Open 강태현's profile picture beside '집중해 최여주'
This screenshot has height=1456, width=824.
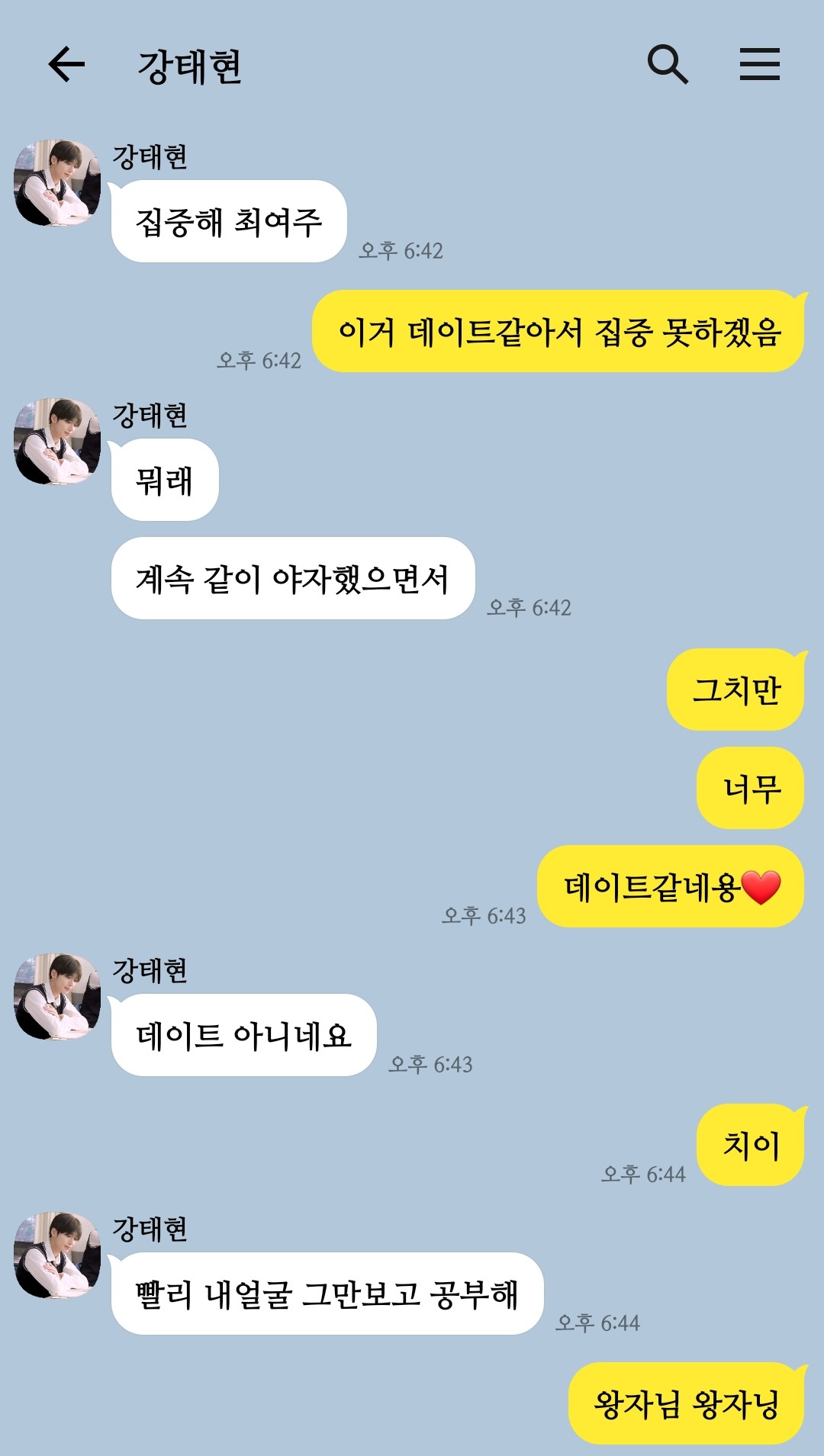coord(57,183)
